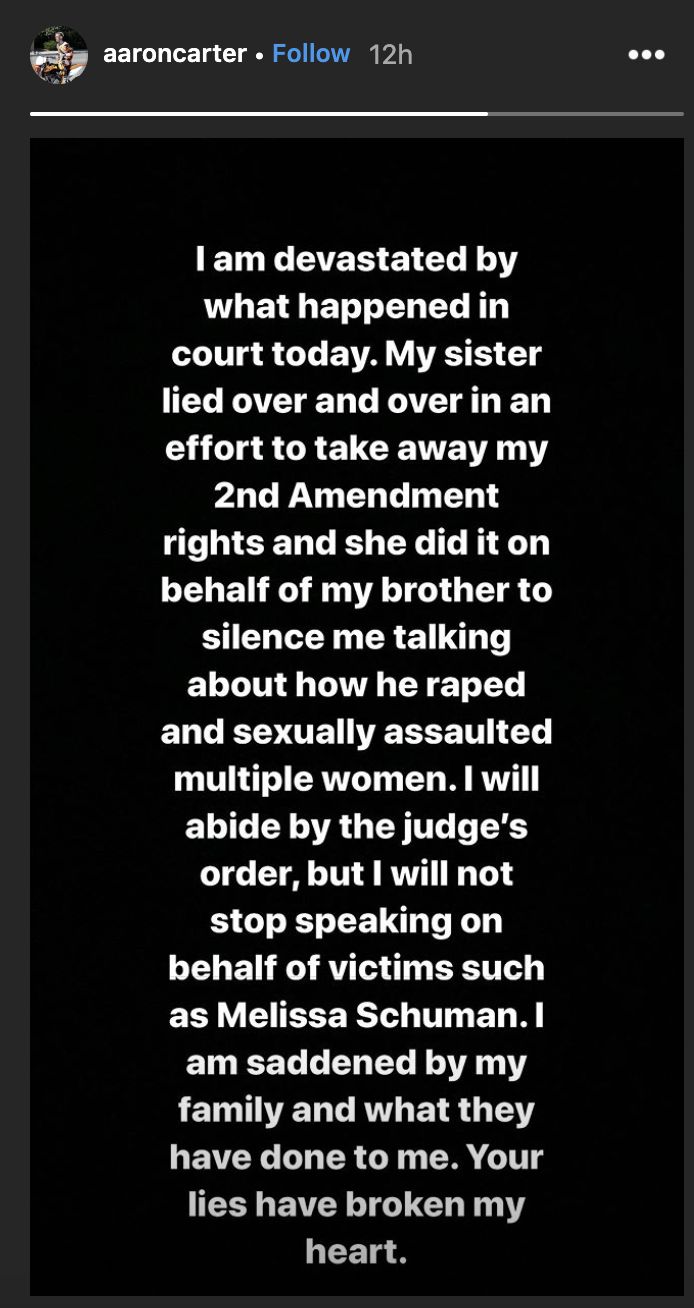
Task: Open the aaroncarter username link
Action: (x=175, y=54)
